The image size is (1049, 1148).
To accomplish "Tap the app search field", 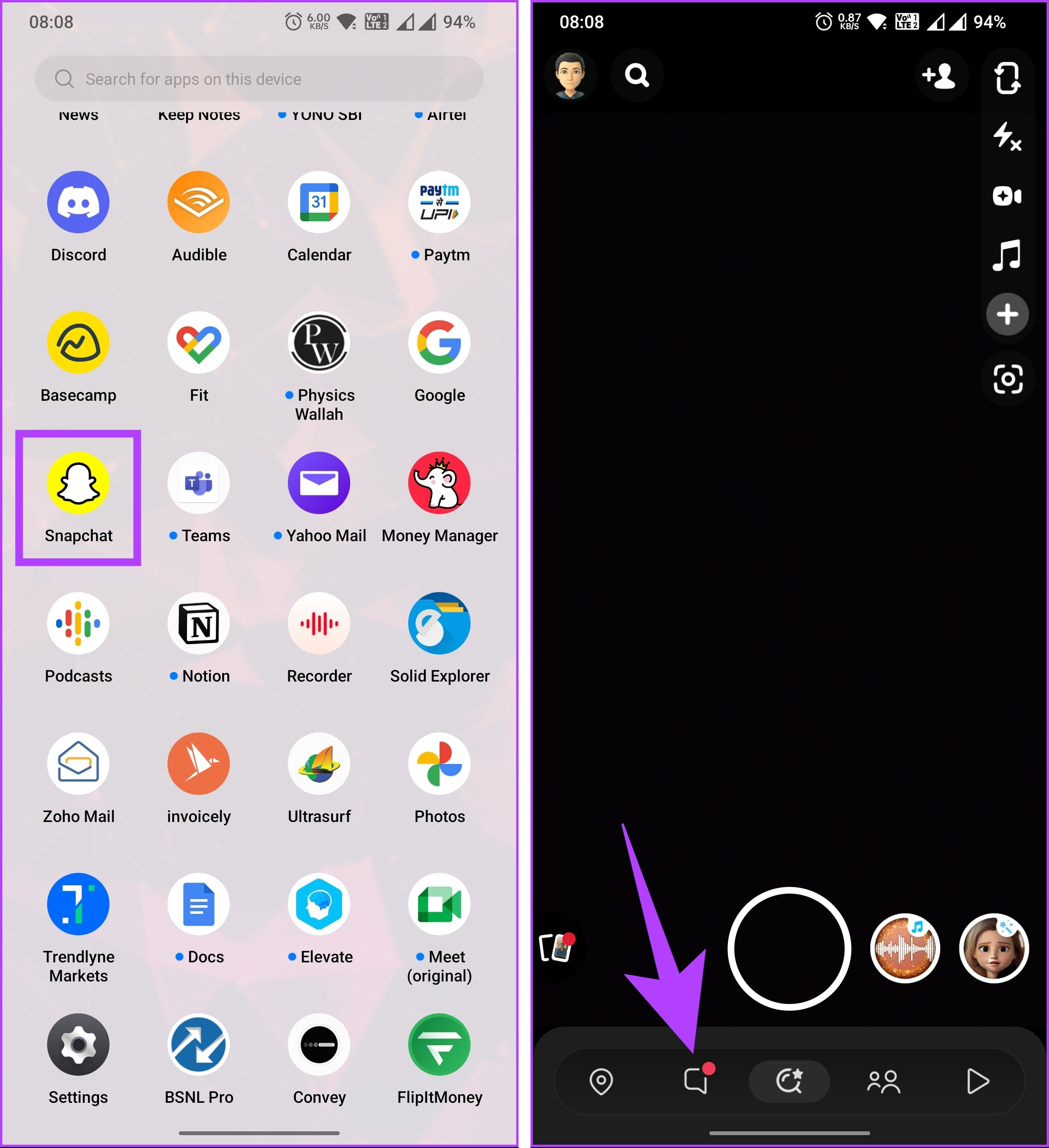I will click(259, 79).
